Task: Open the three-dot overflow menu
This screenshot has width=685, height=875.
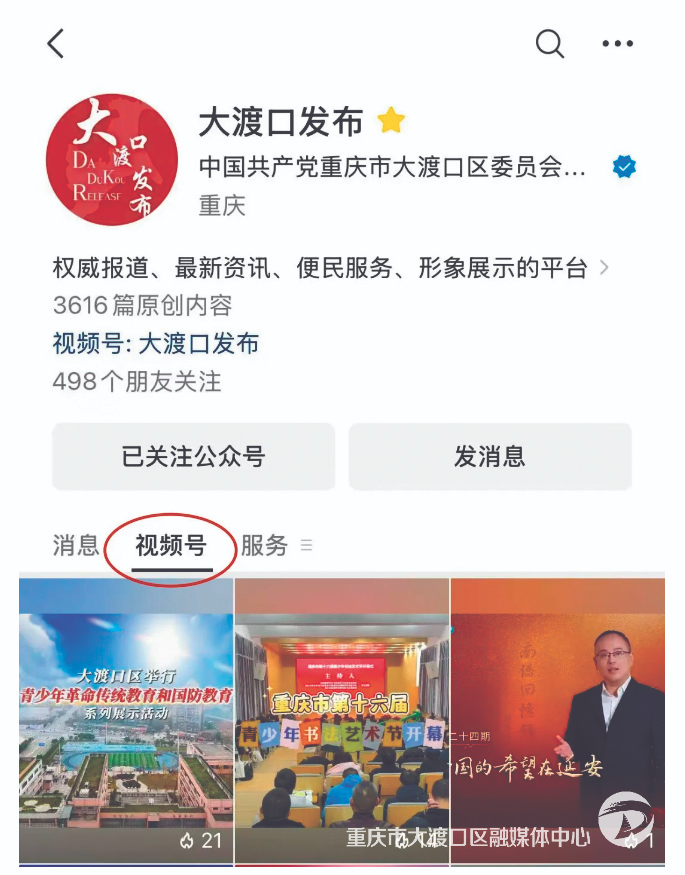Action: (x=617, y=44)
